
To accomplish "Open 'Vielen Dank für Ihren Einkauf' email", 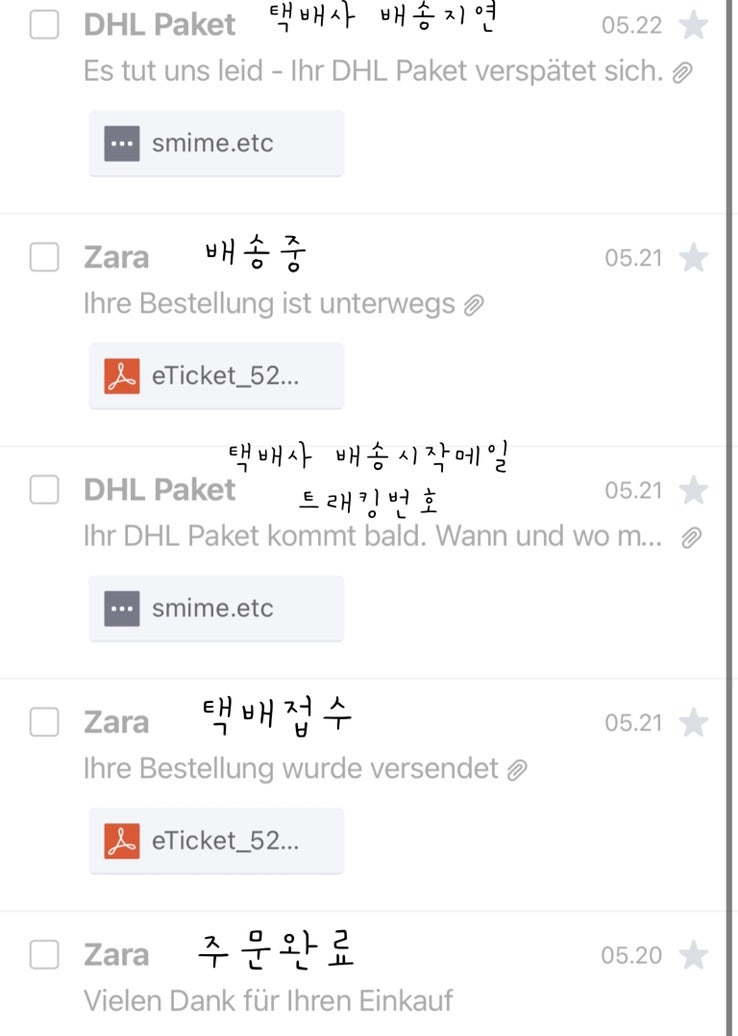I will click(268, 1000).
